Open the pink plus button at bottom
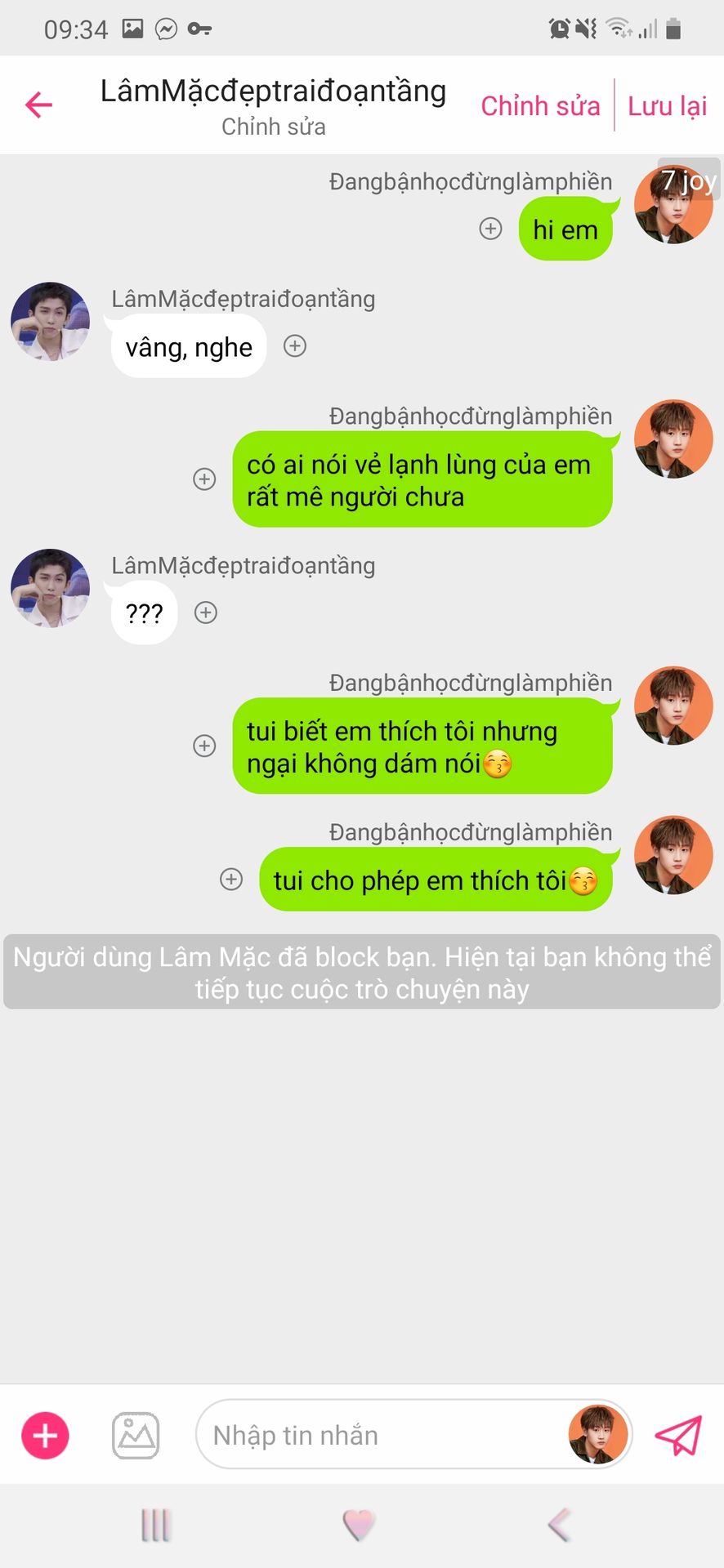 tap(45, 1435)
